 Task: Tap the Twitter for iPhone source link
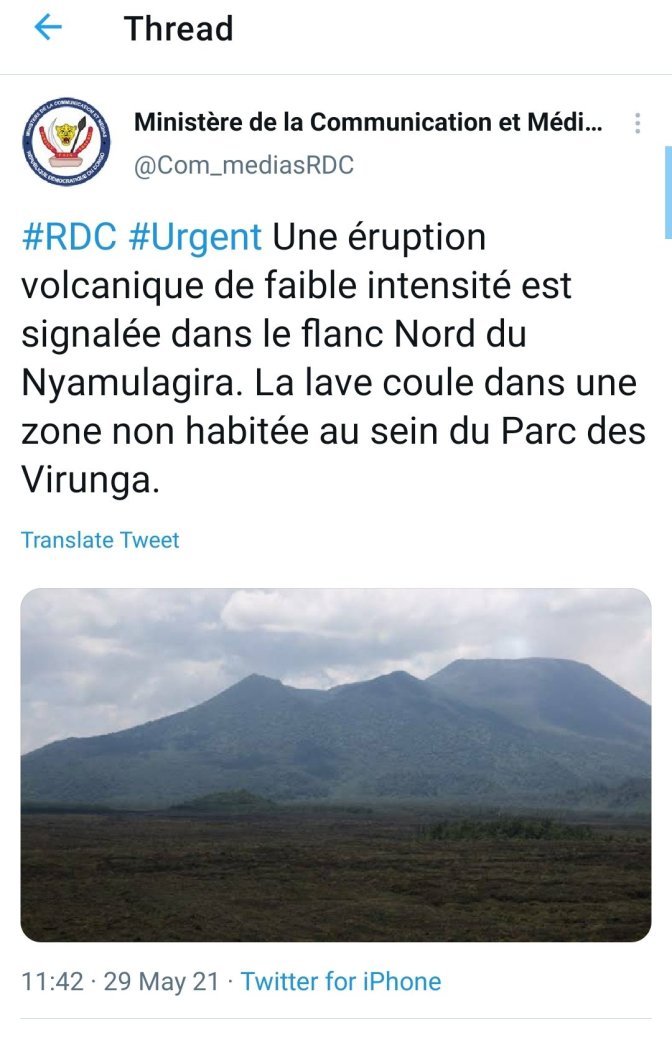(x=340, y=981)
